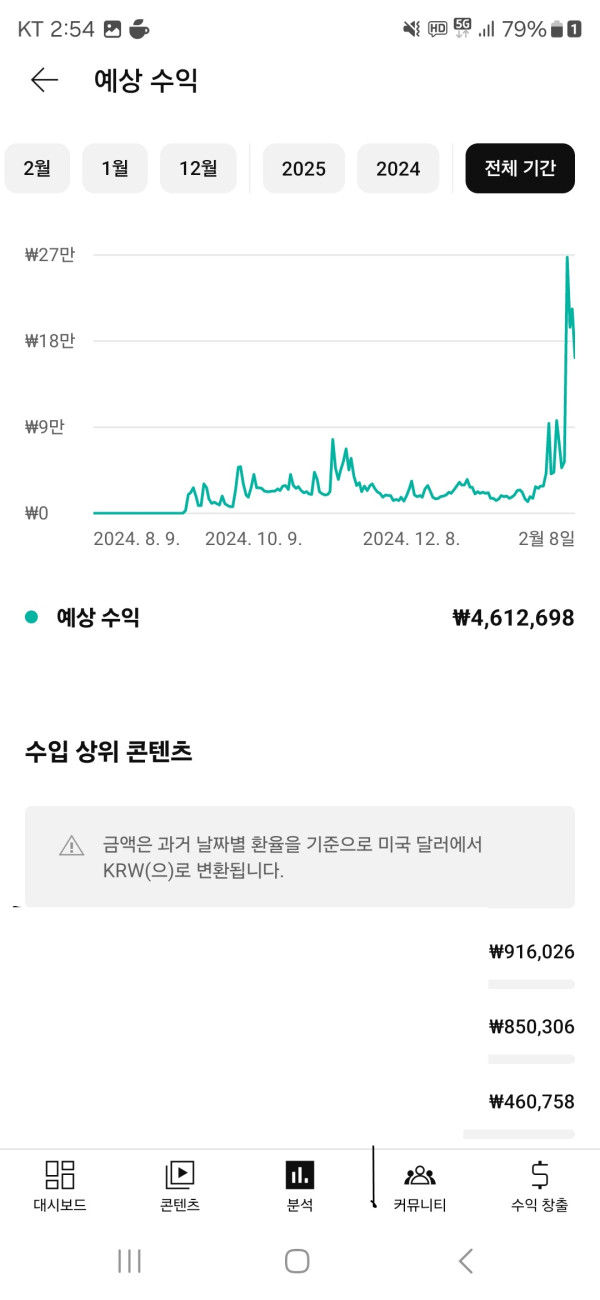This screenshot has width=600, height=1300.
Task: Switch to the 콘텐츠 tab
Action: (180, 1186)
